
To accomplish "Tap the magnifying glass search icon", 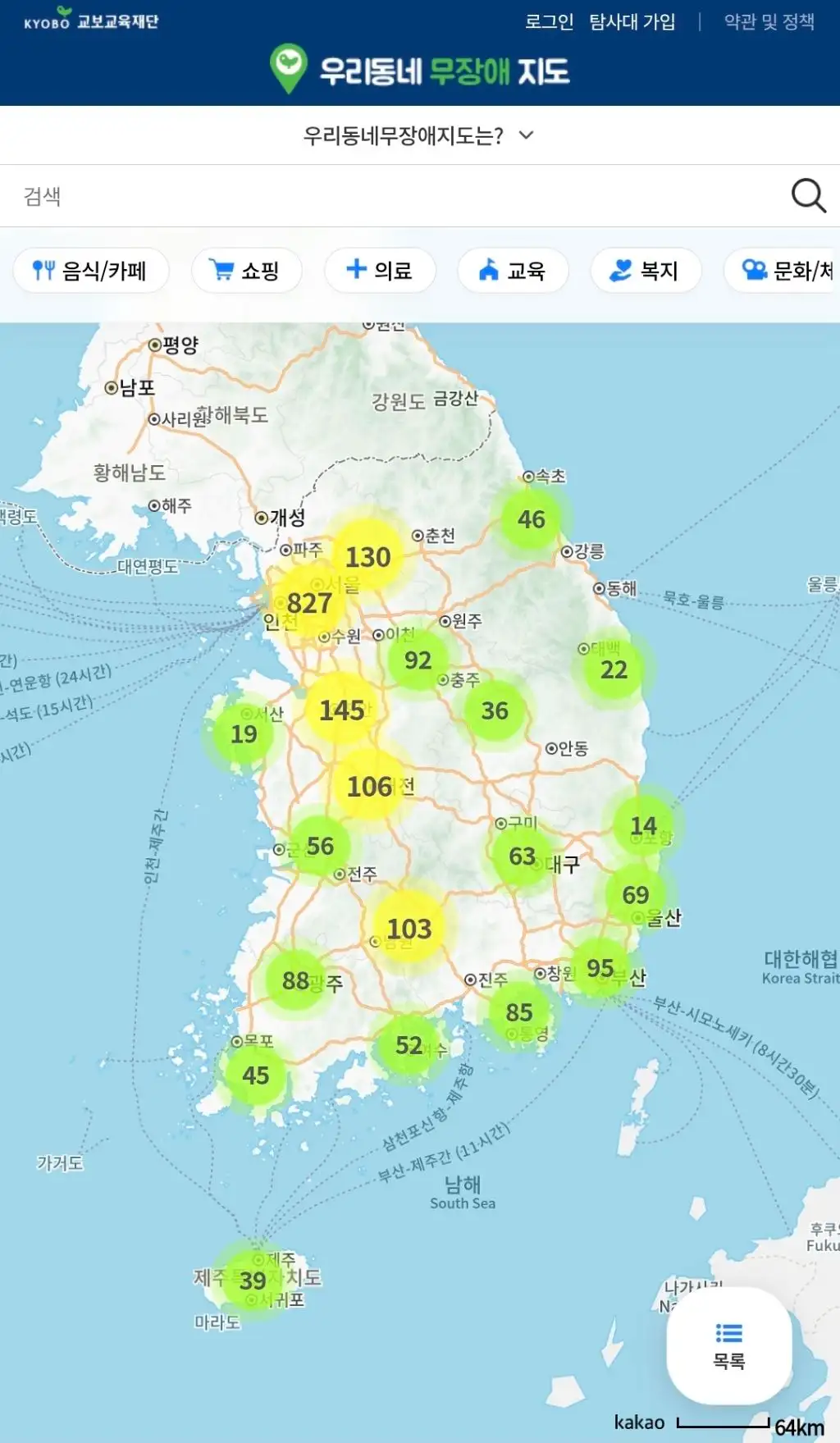I will coord(807,196).
